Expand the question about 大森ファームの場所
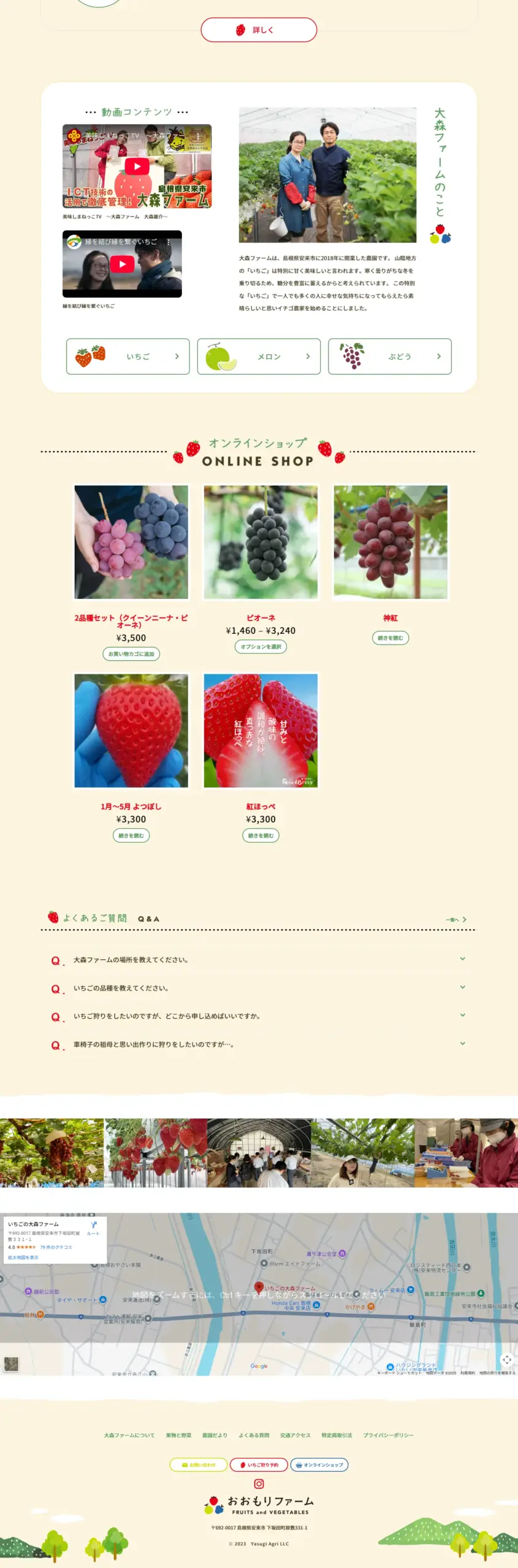The image size is (518, 1568). coord(257,960)
